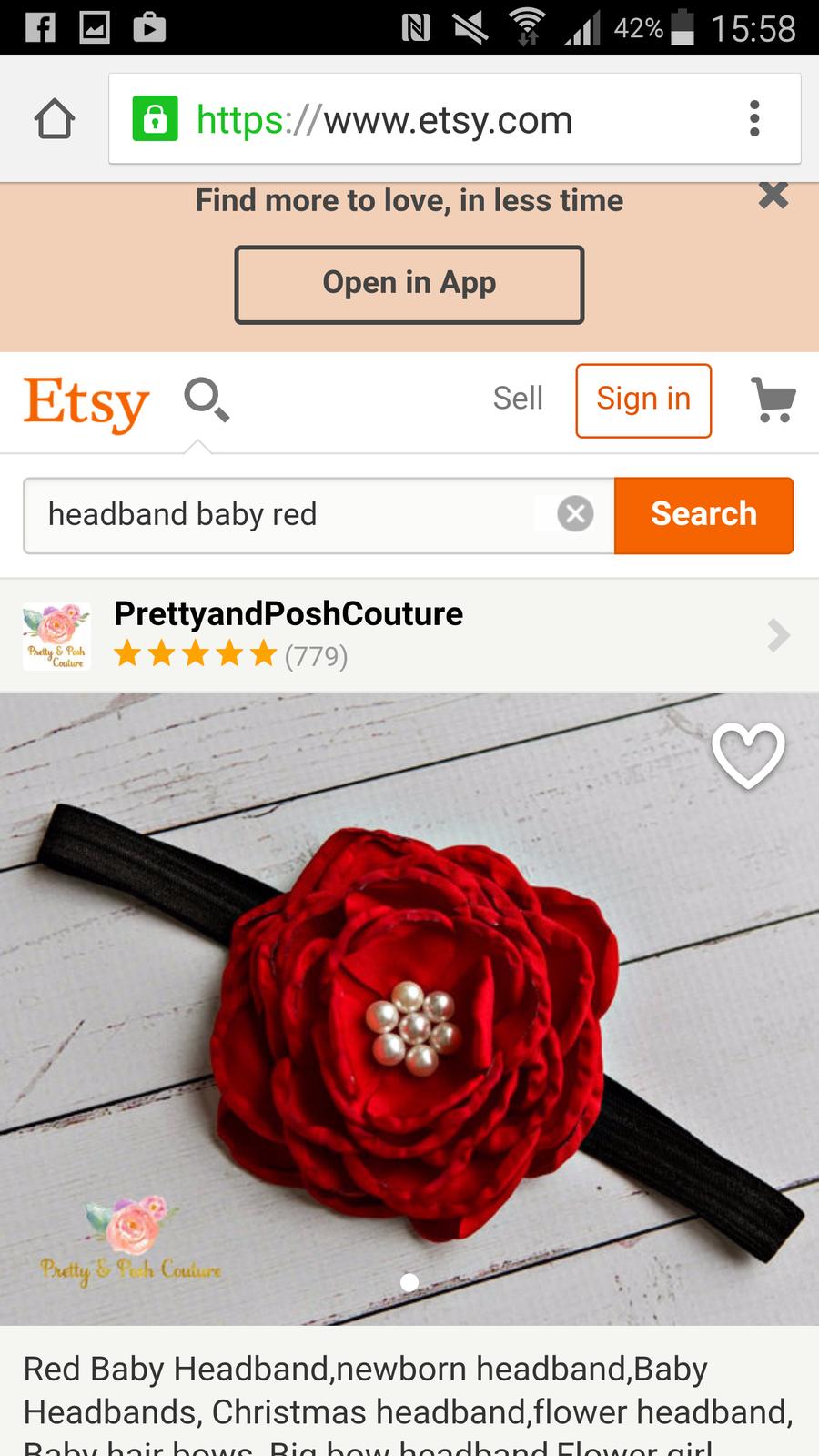Go to the Etsy homepage logo
The height and width of the screenshot is (1456, 819).
[86, 402]
